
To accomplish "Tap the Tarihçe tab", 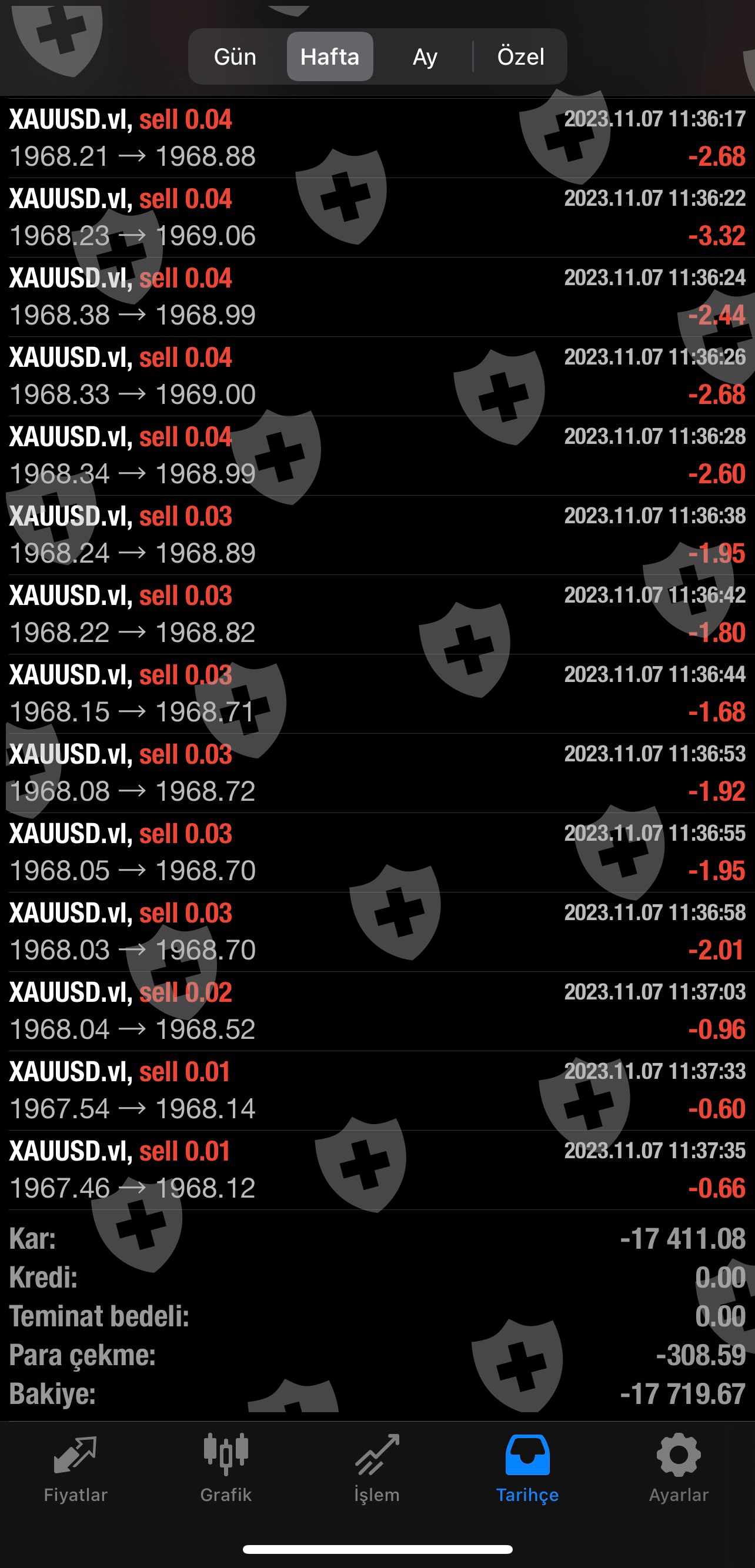I will tap(527, 1468).
